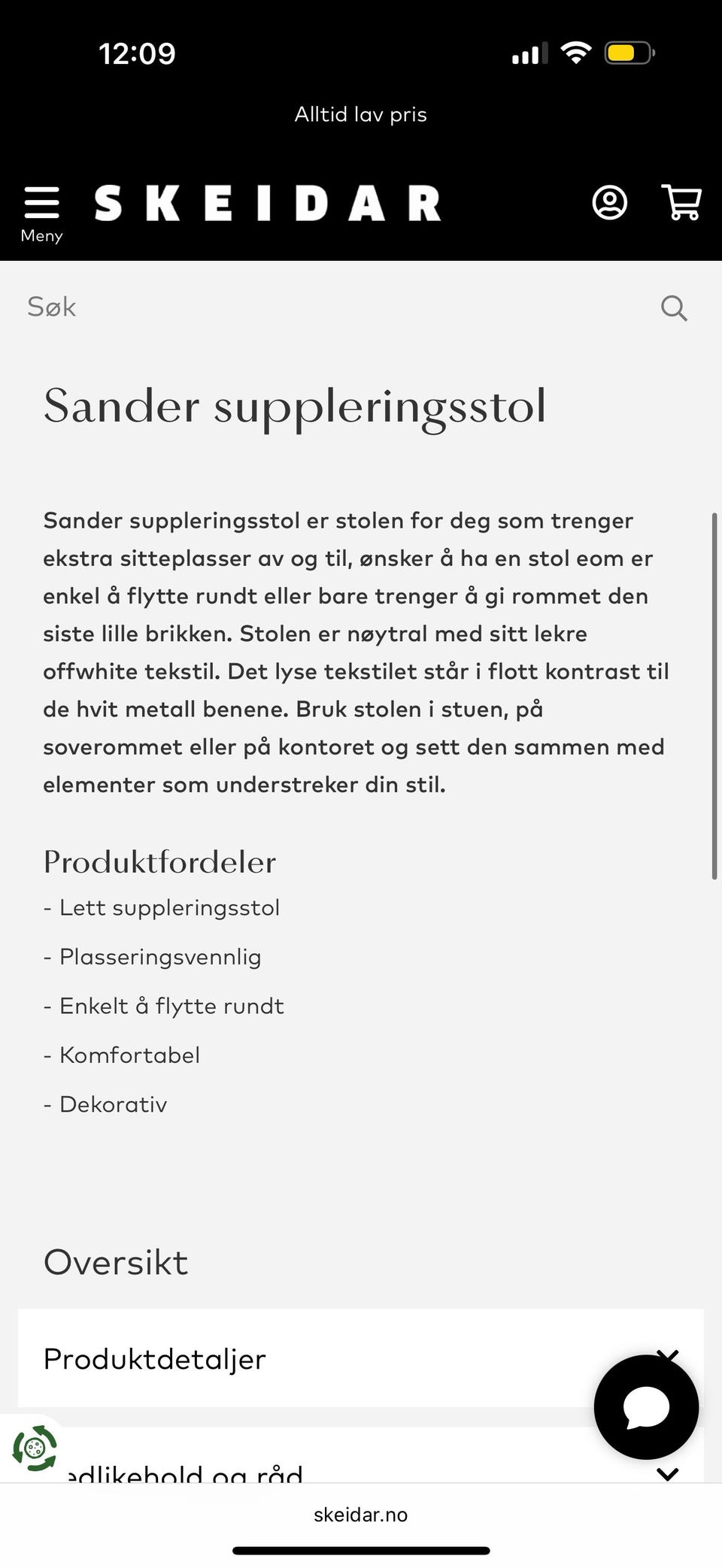Select the search magnifier icon
Screen dimensions: 722x1568
(673, 307)
